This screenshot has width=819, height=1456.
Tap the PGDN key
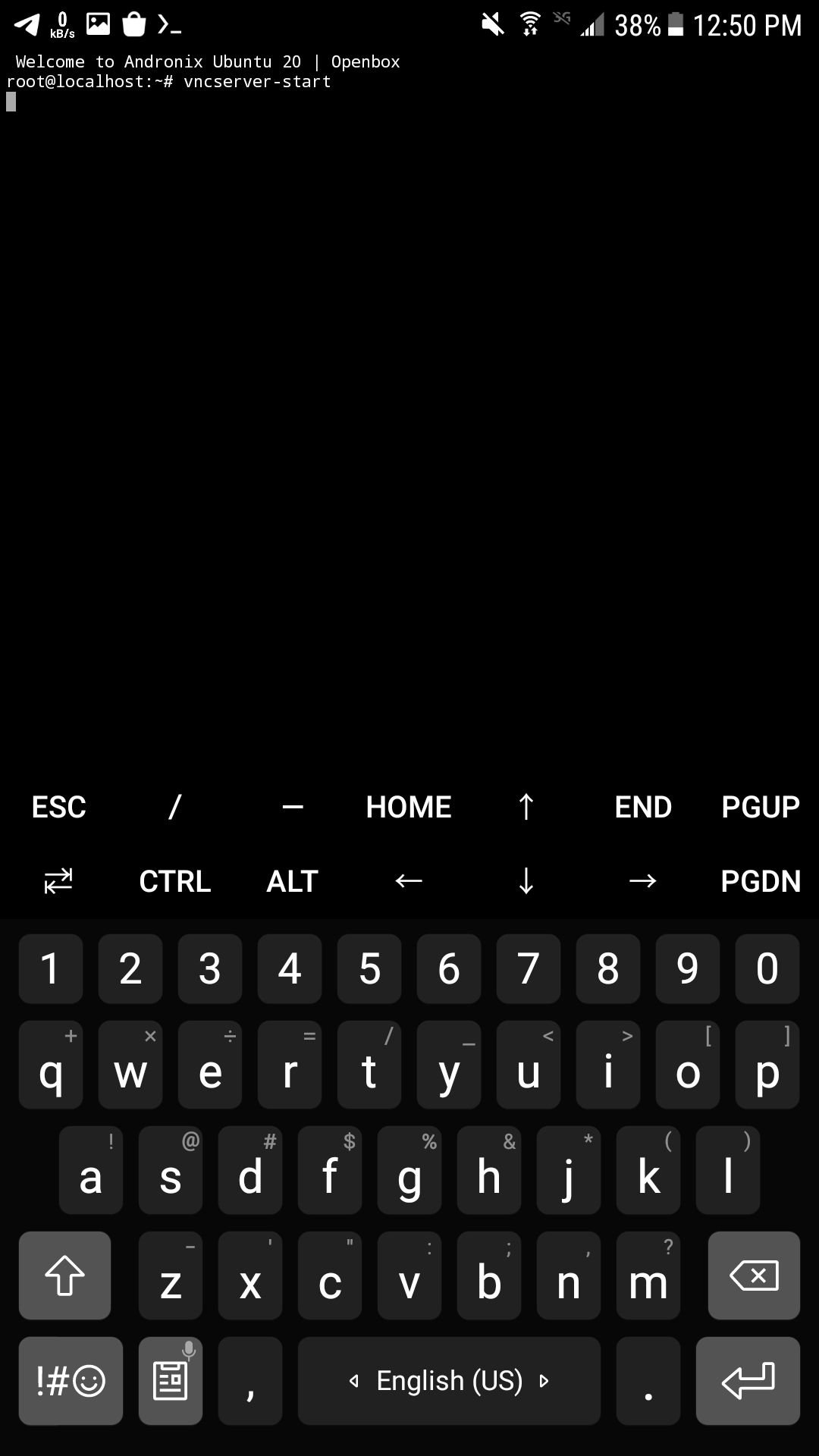point(761,881)
